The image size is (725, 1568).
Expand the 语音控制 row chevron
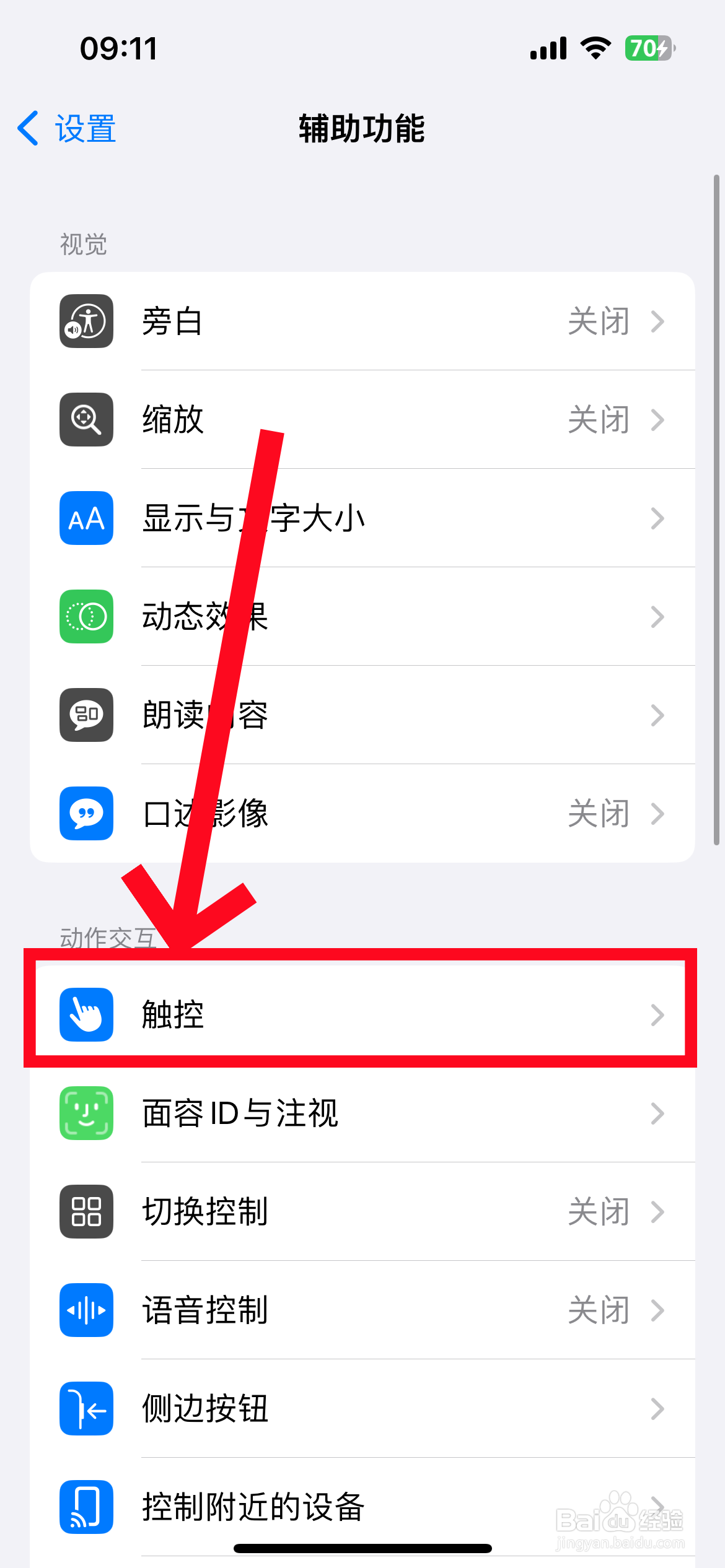(x=658, y=1310)
